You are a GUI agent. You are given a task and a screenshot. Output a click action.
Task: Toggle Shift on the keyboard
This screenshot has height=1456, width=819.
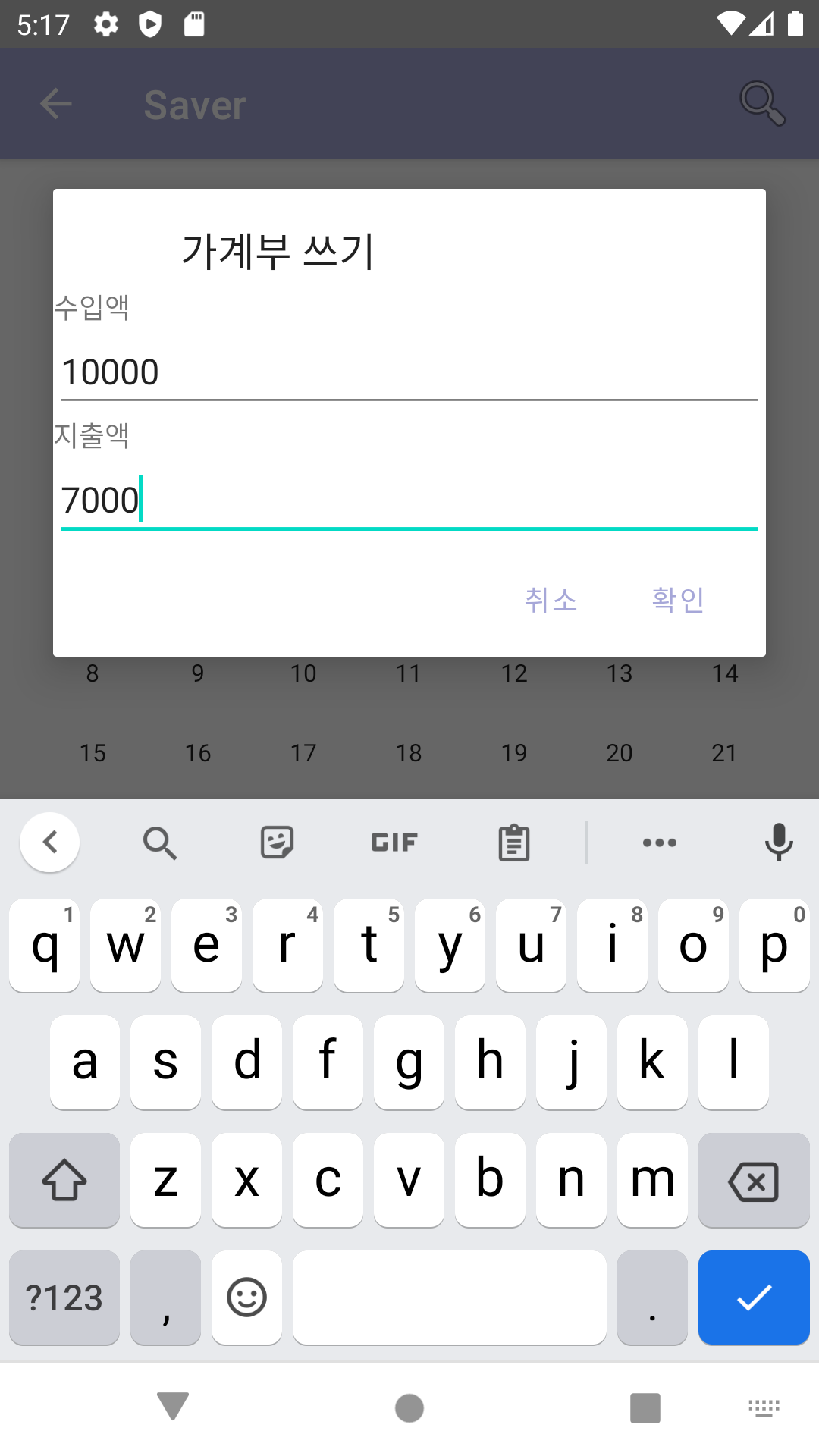coord(64,1180)
